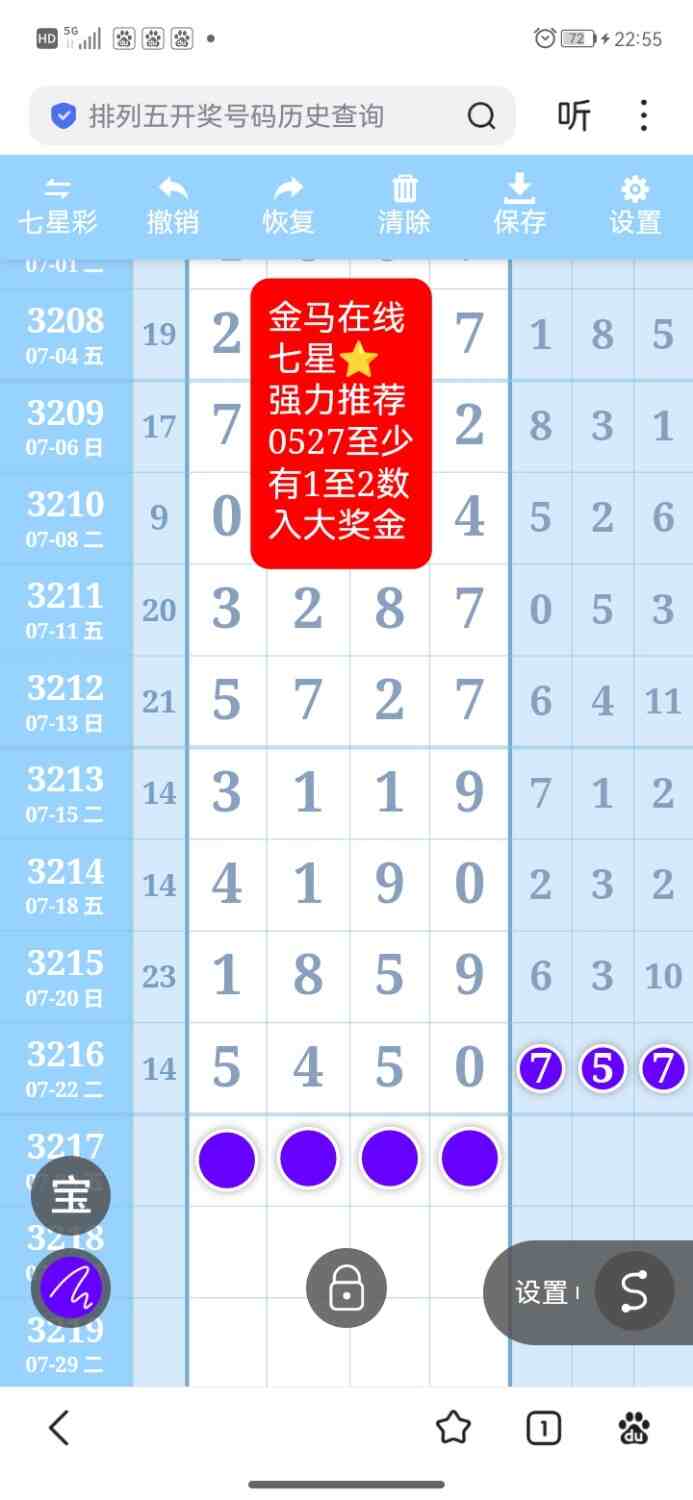Tap the red 金马在线 note
The image size is (693, 1500).
pos(340,423)
